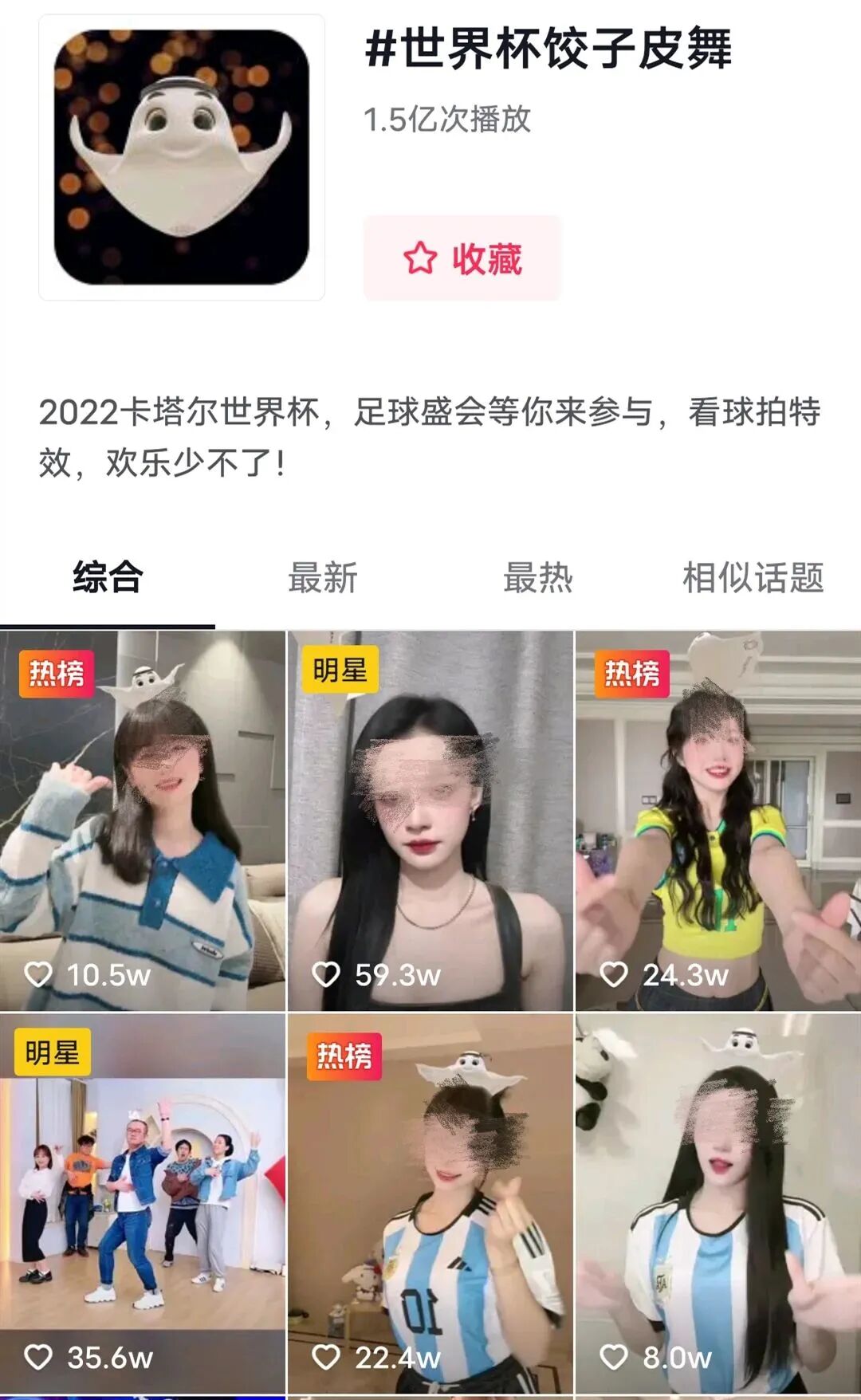Open the video with 10.5w likes
This screenshot has height=1400, width=861.
click(x=142, y=821)
